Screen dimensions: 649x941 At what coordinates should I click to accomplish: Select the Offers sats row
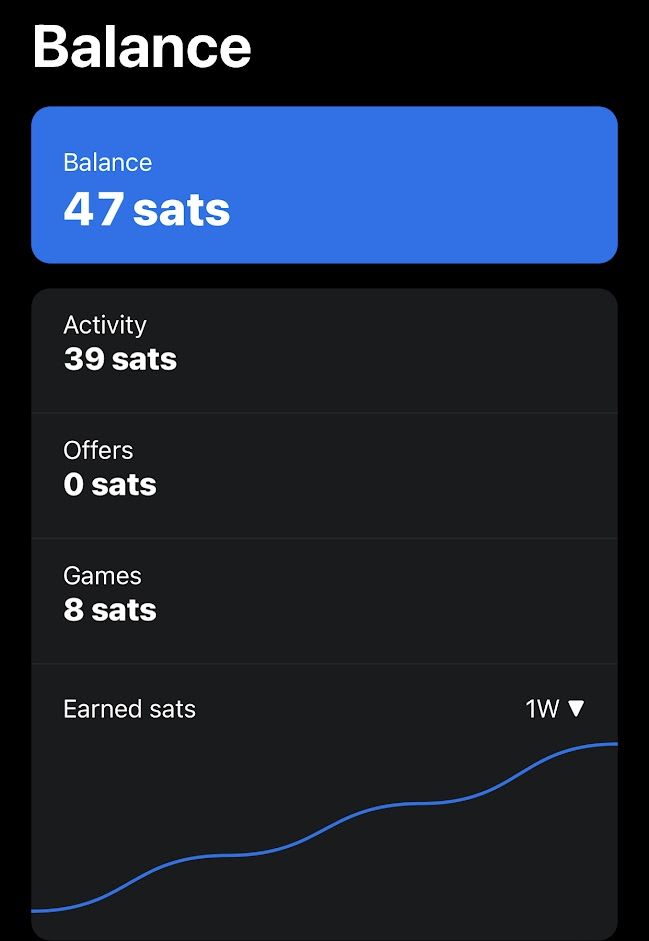point(324,476)
